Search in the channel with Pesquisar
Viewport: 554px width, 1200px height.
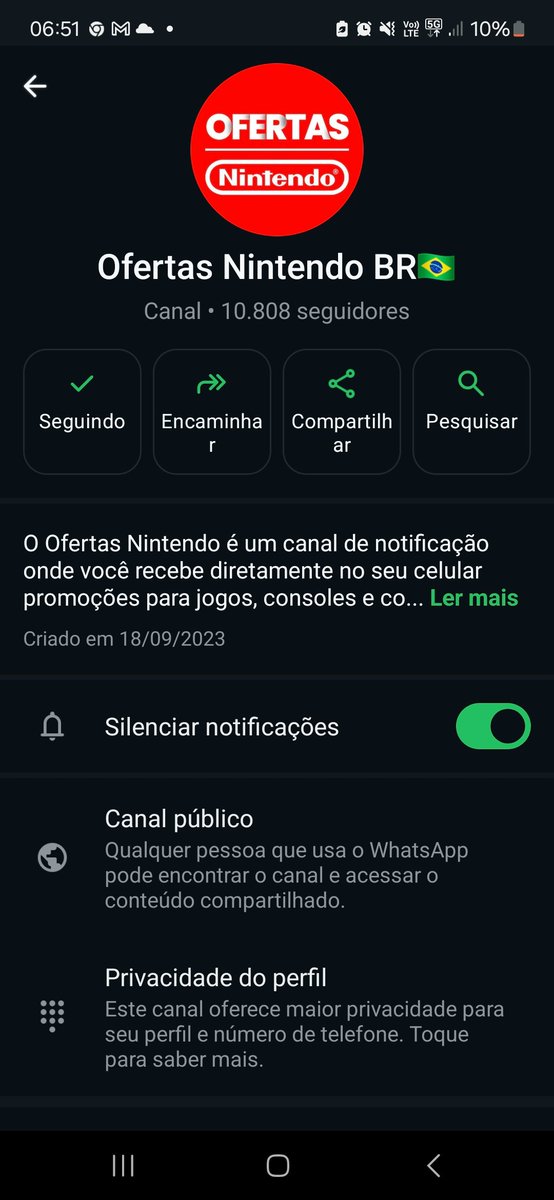(x=472, y=411)
